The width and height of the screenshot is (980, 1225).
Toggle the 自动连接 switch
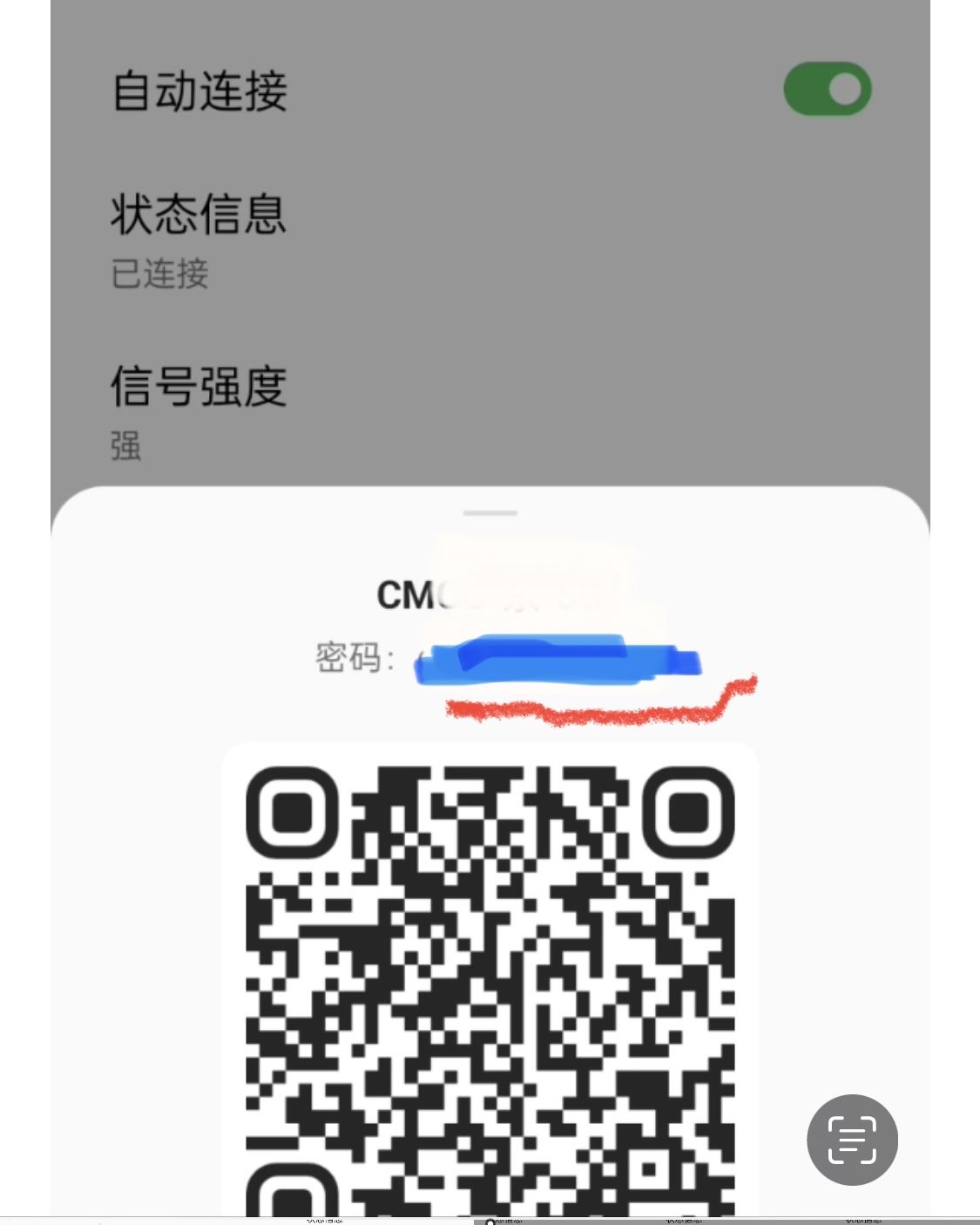827,89
